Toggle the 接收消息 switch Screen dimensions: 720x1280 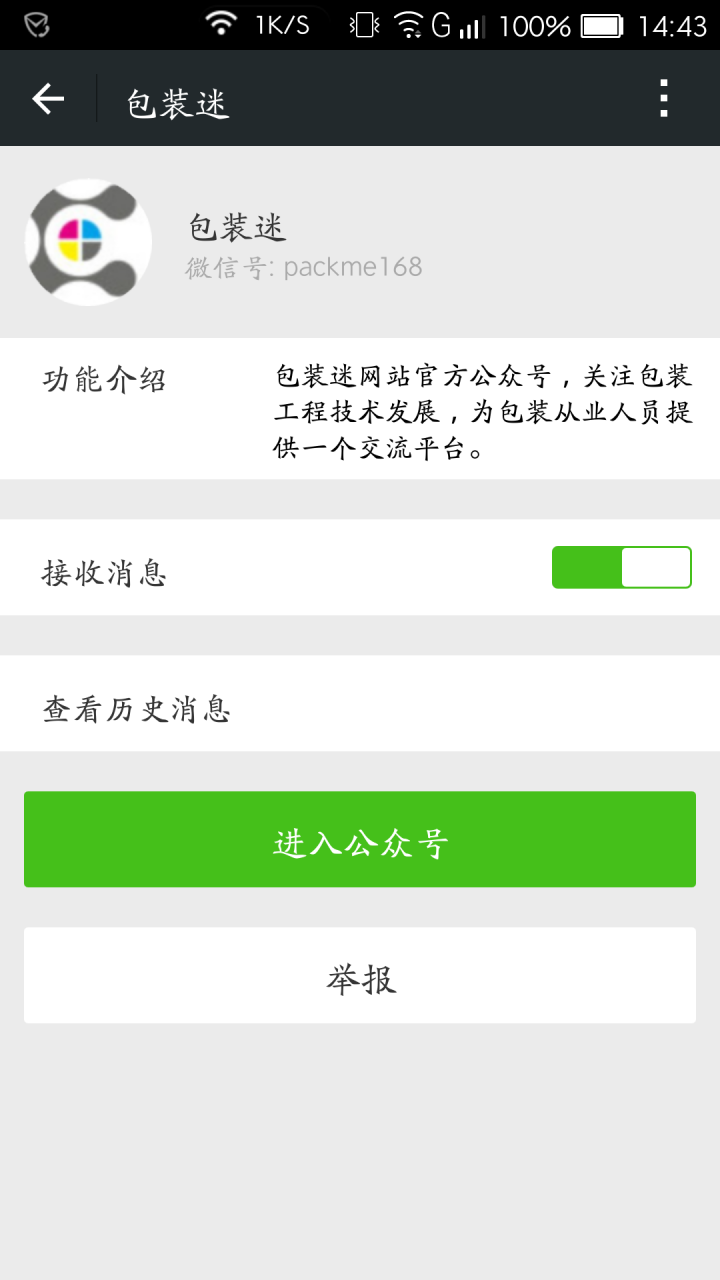pyautogui.click(x=621, y=568)
